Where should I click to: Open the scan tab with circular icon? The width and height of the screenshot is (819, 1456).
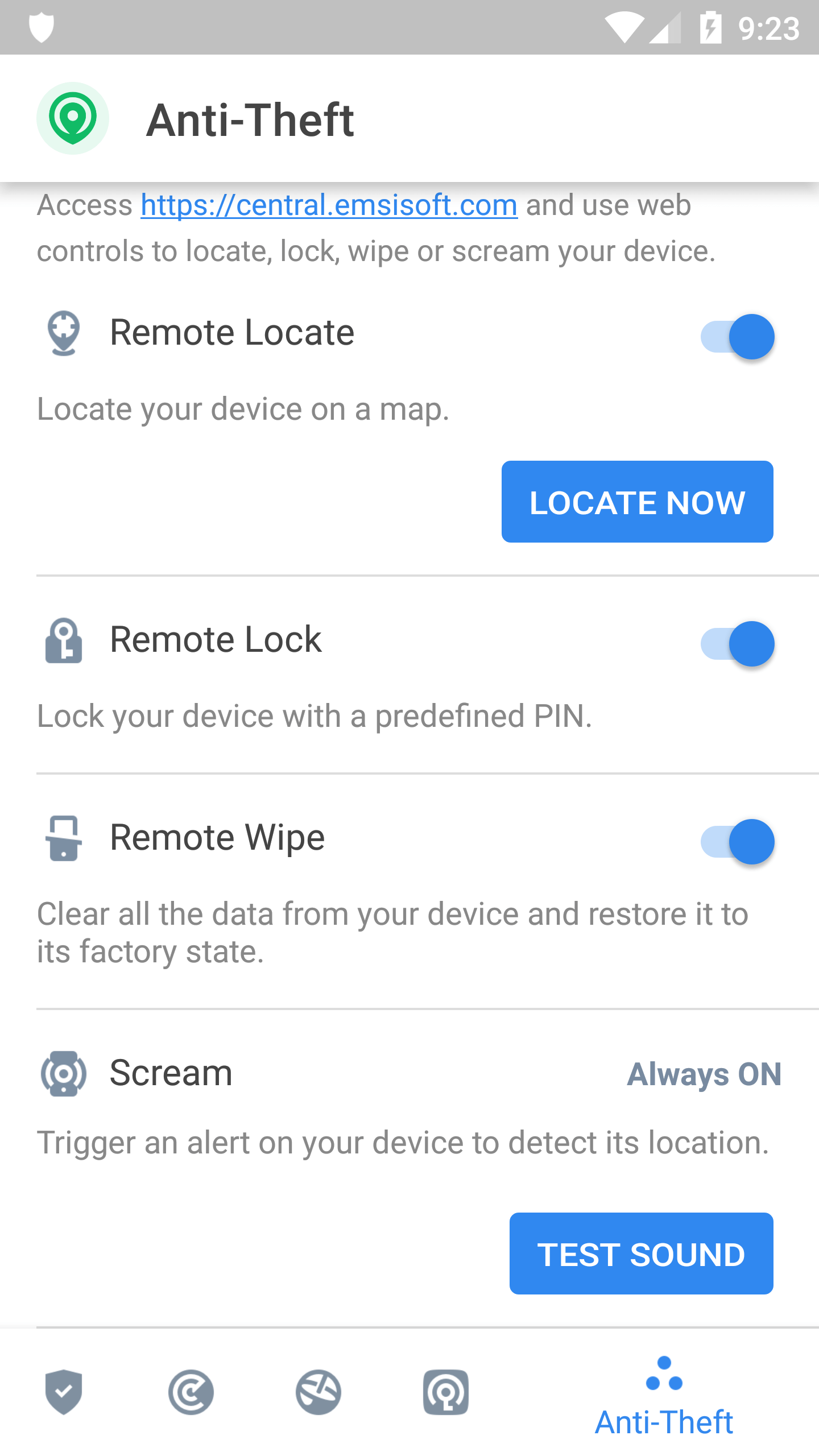point(191,1392)
